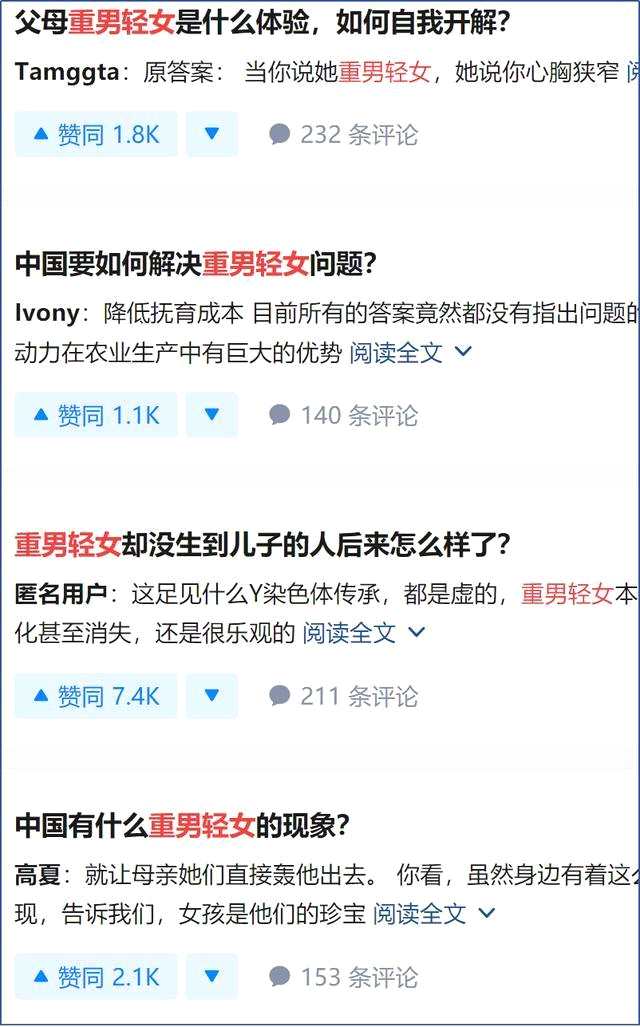Screen dimensions: 640x1027
Task: Downvote the answer beside 赞同 7.4K
Action: click(212, 696)
